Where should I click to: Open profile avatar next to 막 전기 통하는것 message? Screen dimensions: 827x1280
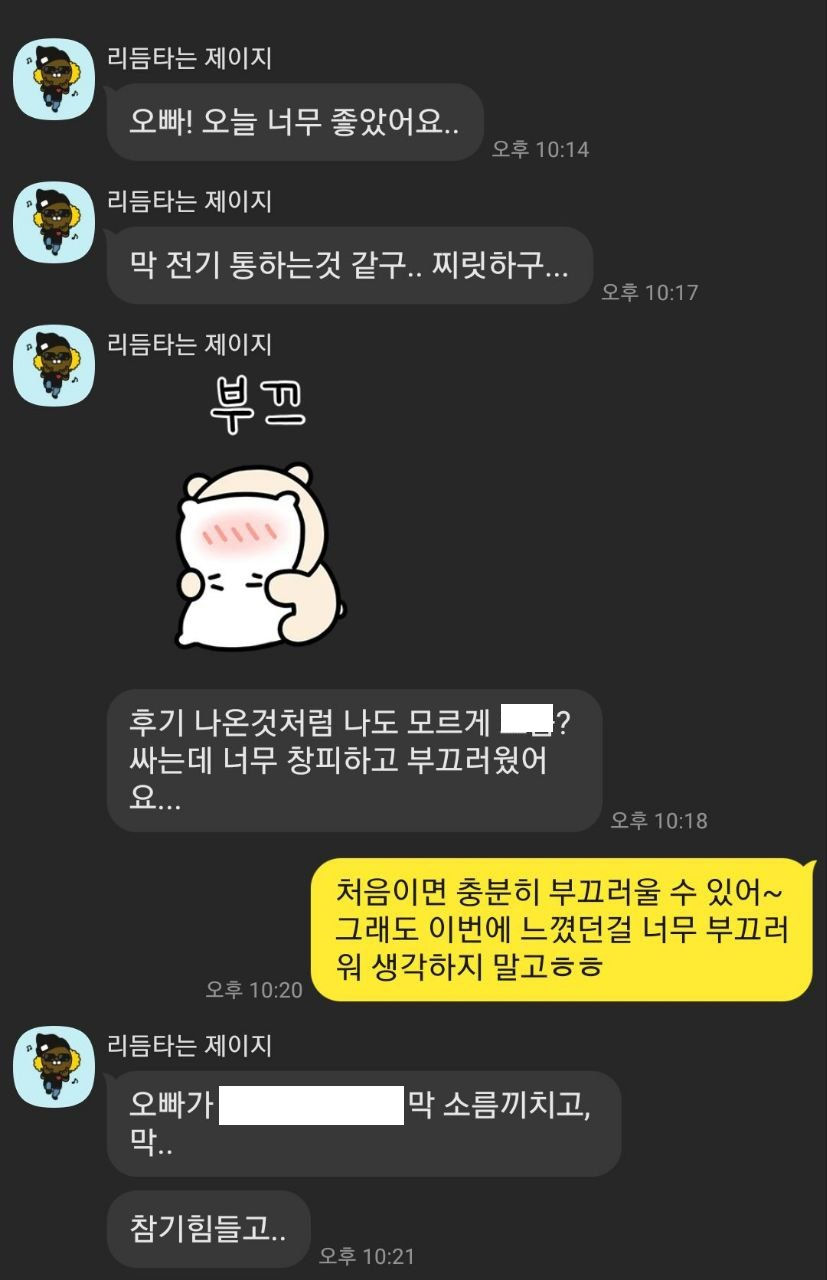tap(54, 222)
